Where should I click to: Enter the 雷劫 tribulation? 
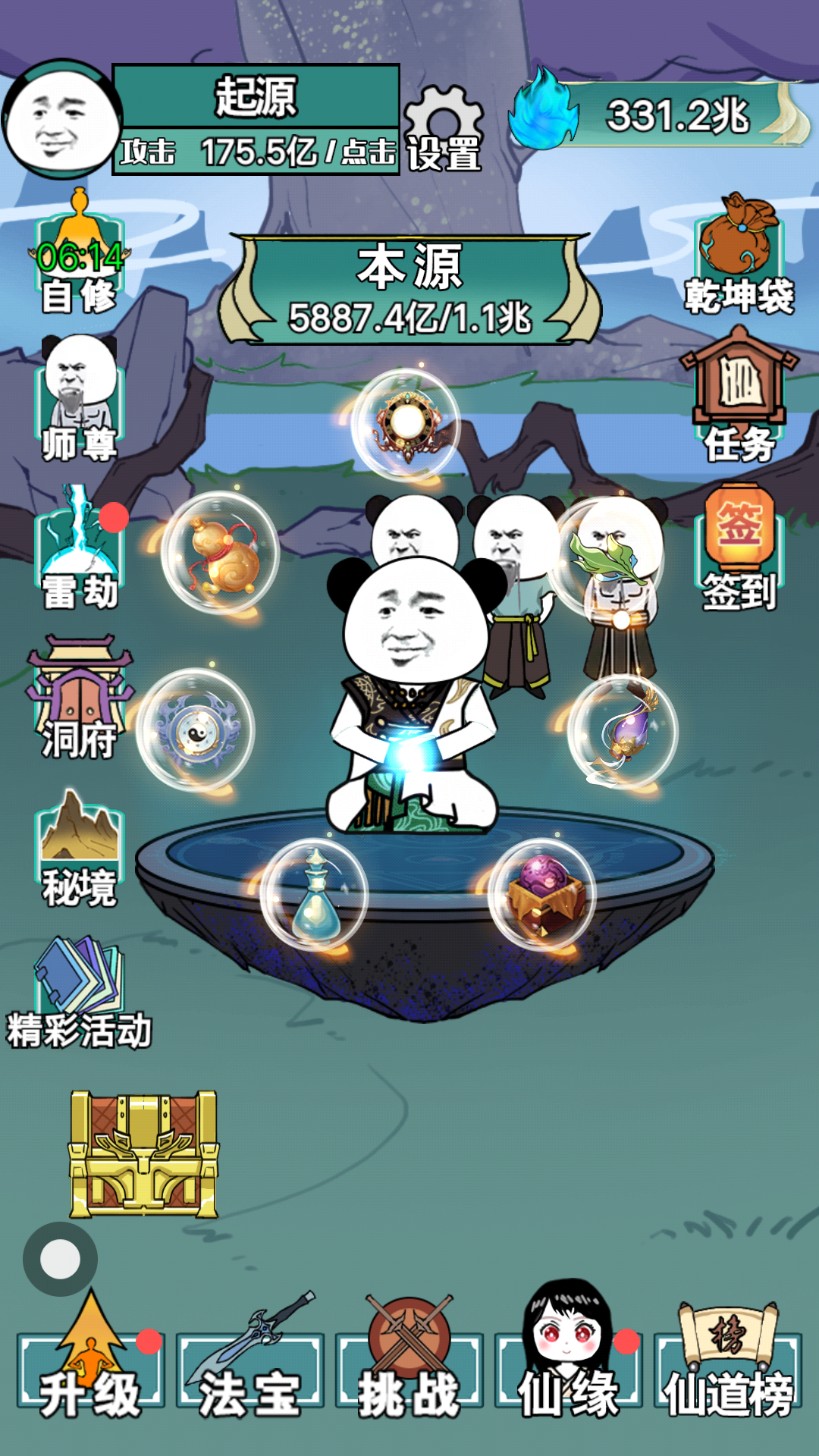point(79,550)
